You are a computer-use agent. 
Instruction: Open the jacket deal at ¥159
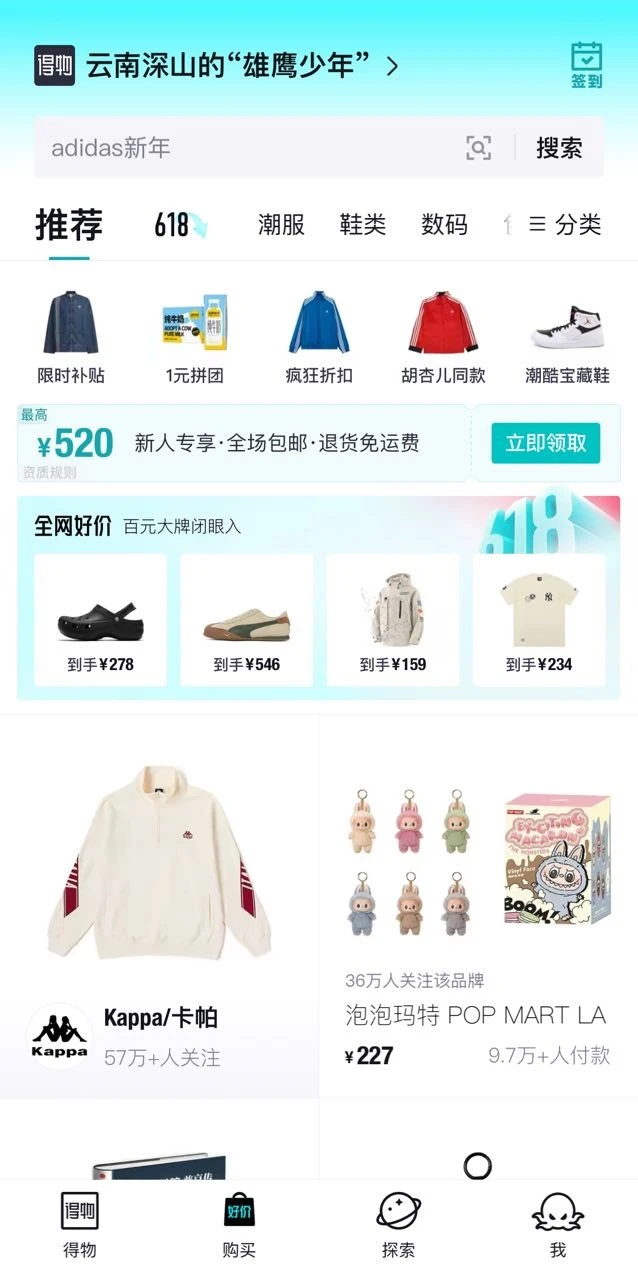(x=392, y=620)
